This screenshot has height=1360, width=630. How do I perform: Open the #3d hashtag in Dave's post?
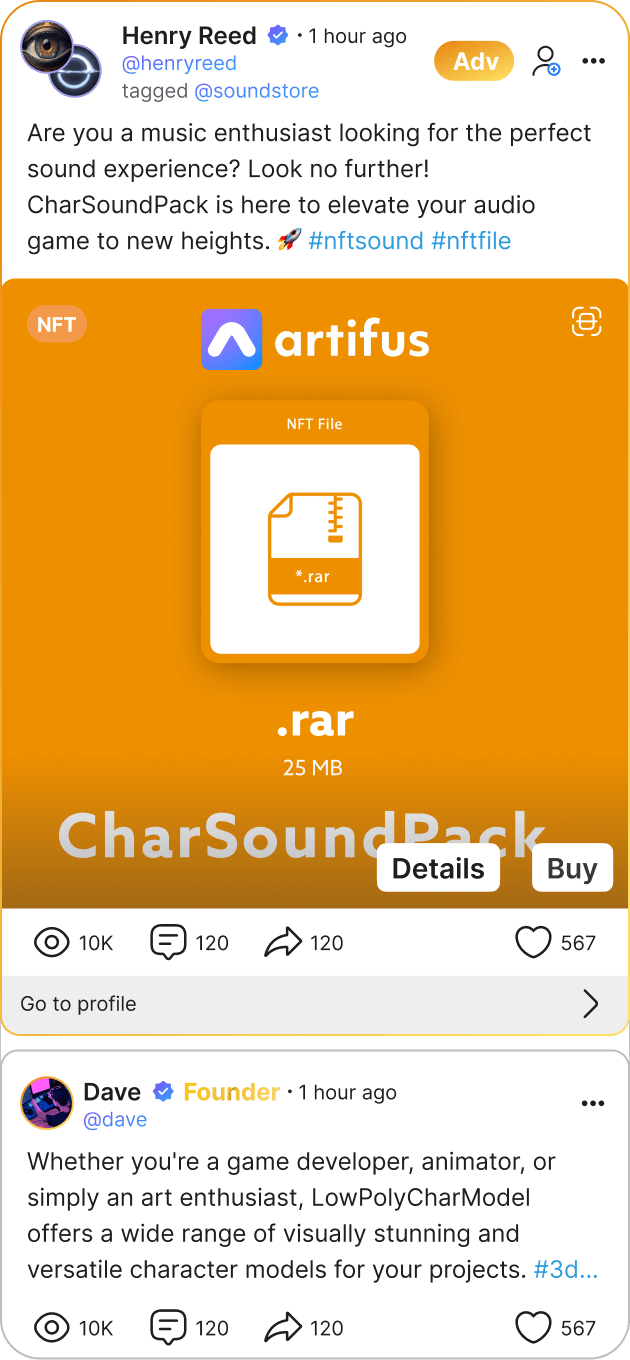coord(565,1270)
